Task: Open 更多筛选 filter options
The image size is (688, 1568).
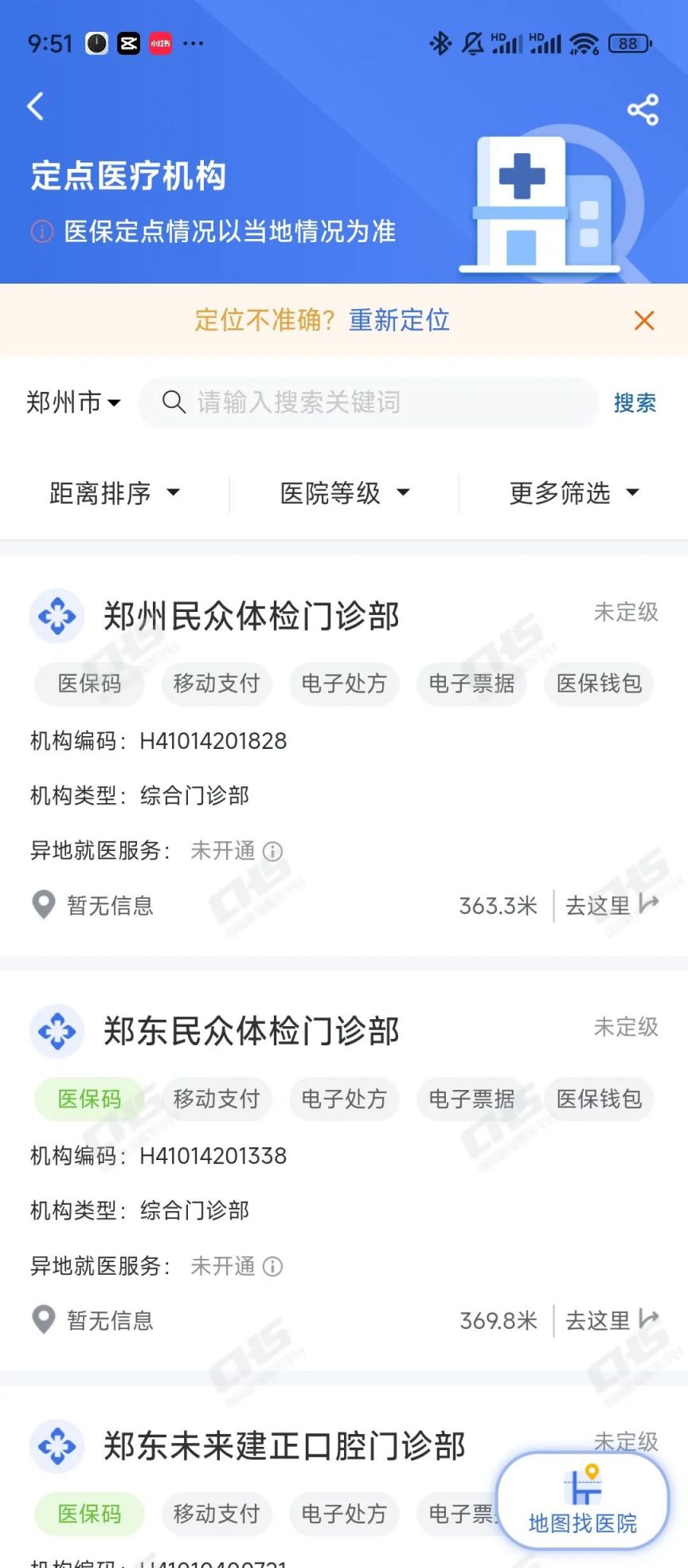Action: pos(574,493)
